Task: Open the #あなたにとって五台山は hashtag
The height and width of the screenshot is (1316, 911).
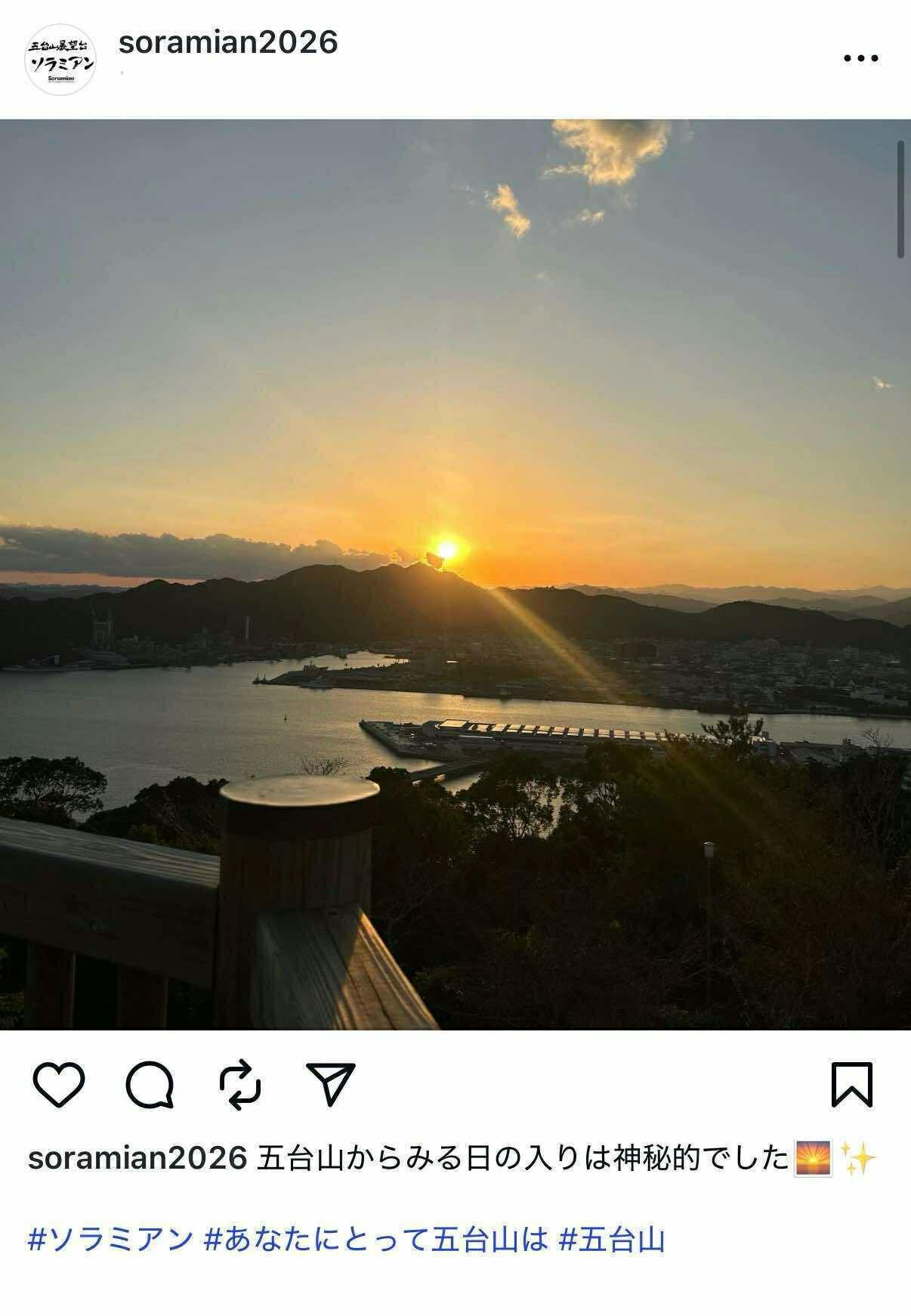Action: (x=375, y=1240)
